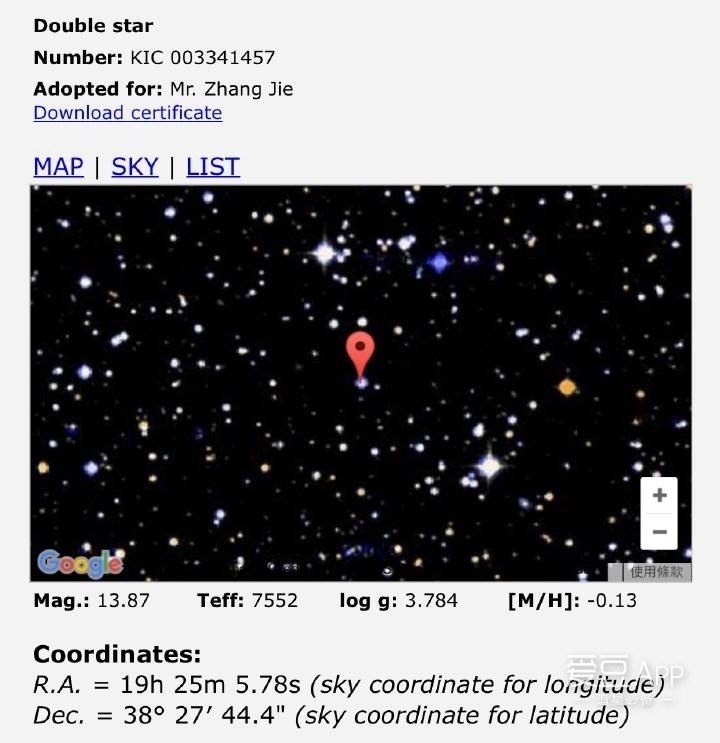
Task: Open the map terms of use link
Action: 656,572
